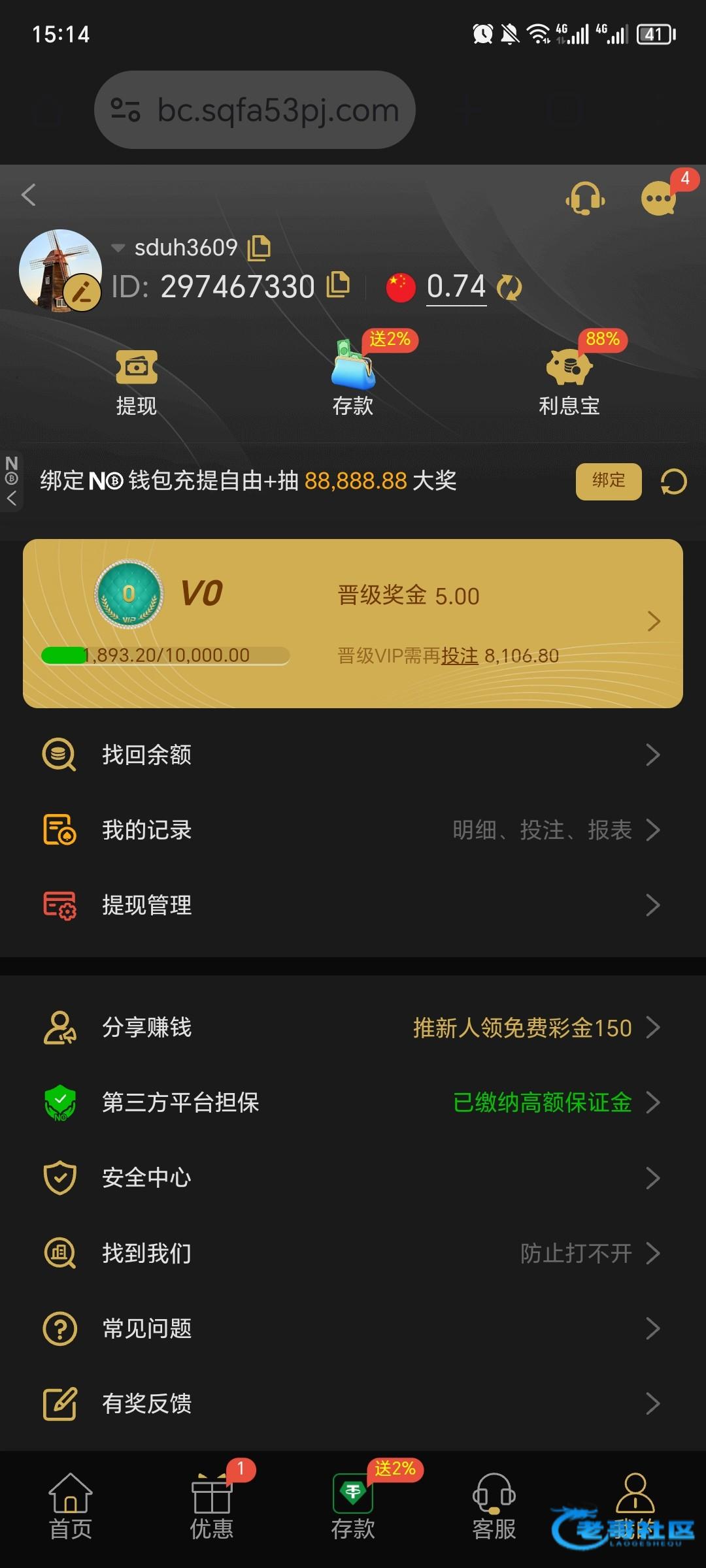
Task: Open 常见问题 FAQ
Action: tap(353, 1328)
